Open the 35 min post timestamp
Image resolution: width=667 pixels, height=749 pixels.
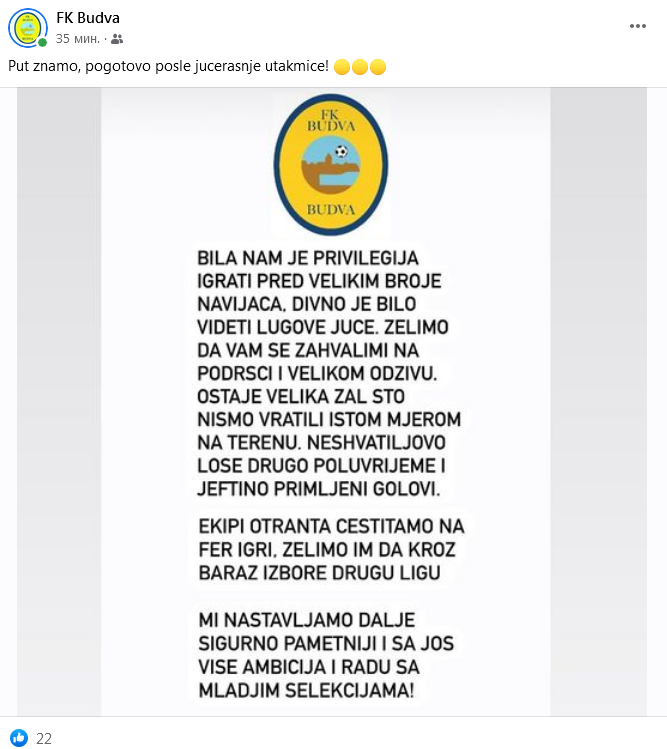click(x=77, y=39)
